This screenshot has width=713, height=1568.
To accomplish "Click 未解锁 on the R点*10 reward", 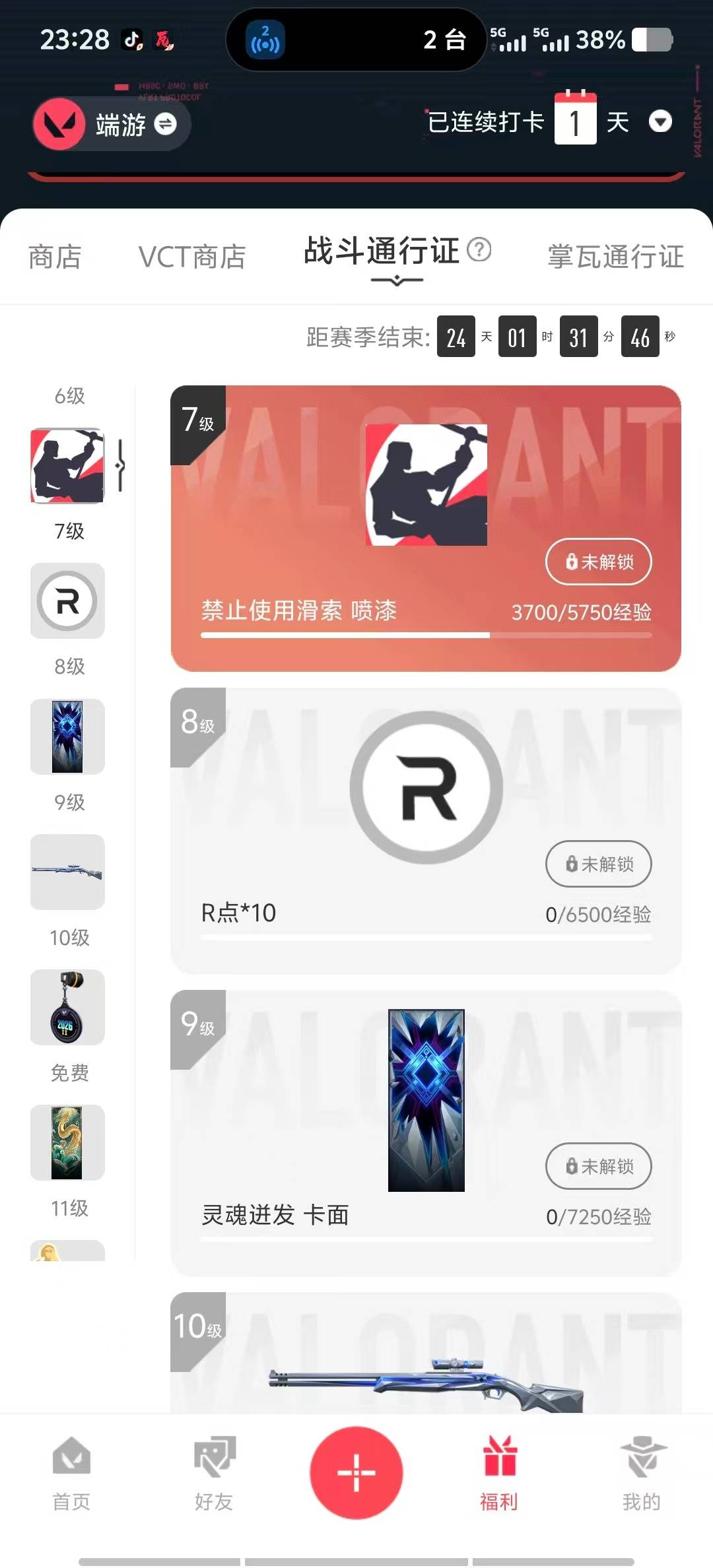I will (597, 865).
